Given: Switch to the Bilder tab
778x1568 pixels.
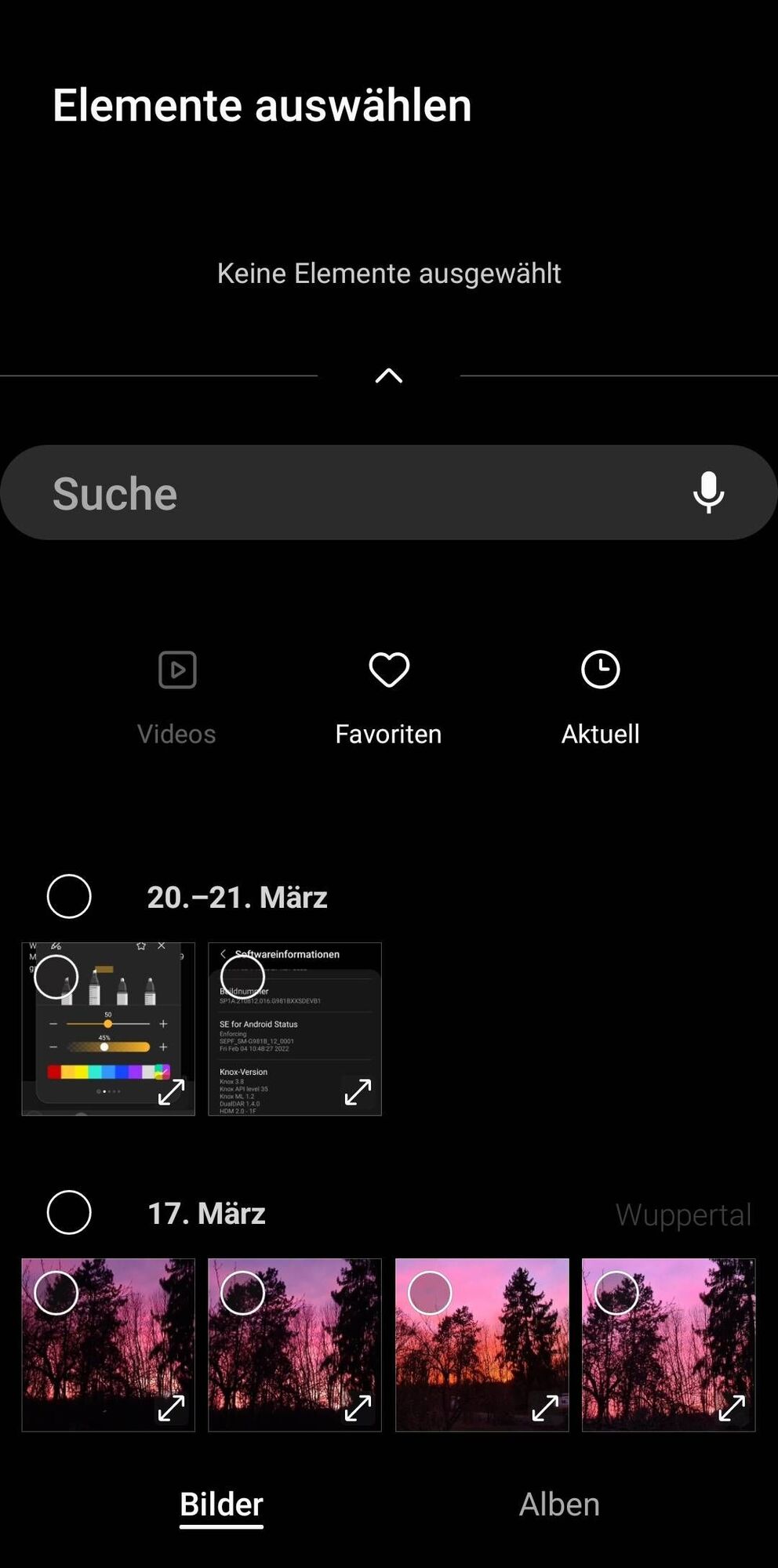Looking at the screenshot, I should [x=221, y=1504].
